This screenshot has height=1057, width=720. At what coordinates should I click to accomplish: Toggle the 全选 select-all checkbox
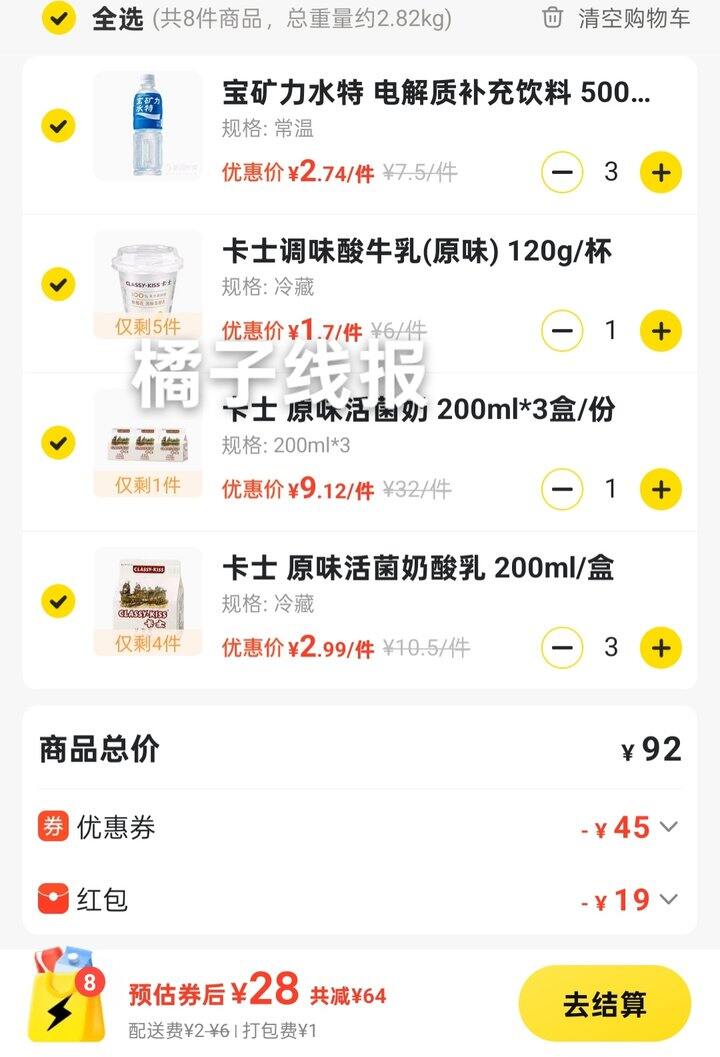59,18
